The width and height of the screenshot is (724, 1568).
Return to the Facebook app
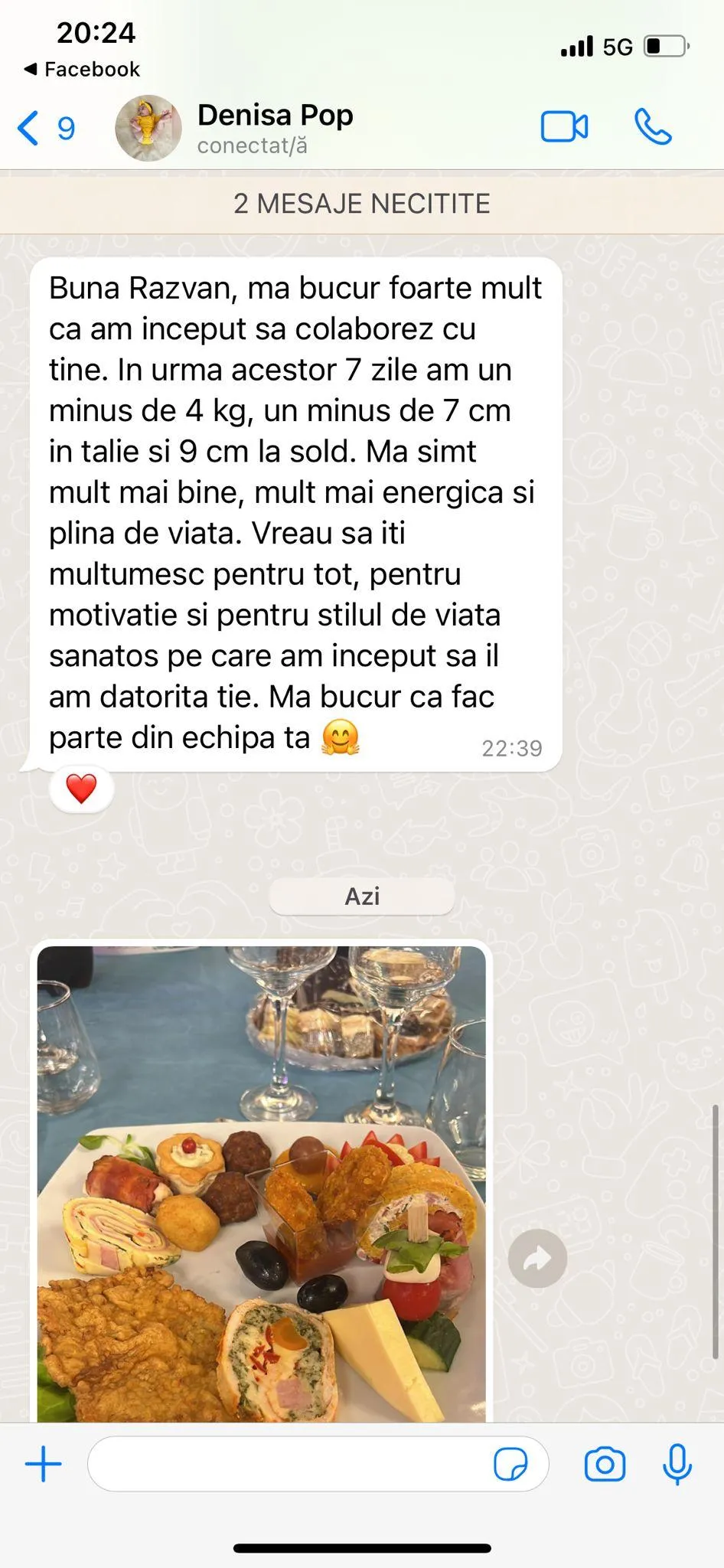point(82,69)
